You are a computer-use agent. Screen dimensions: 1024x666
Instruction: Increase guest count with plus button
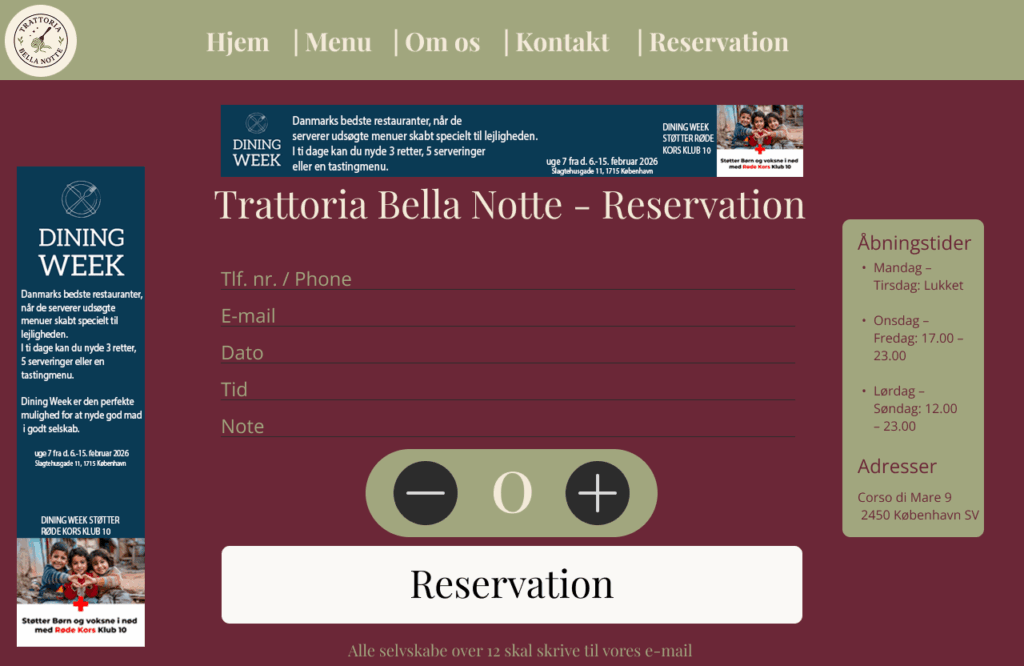pyautogui.click(x=597, y=493)
